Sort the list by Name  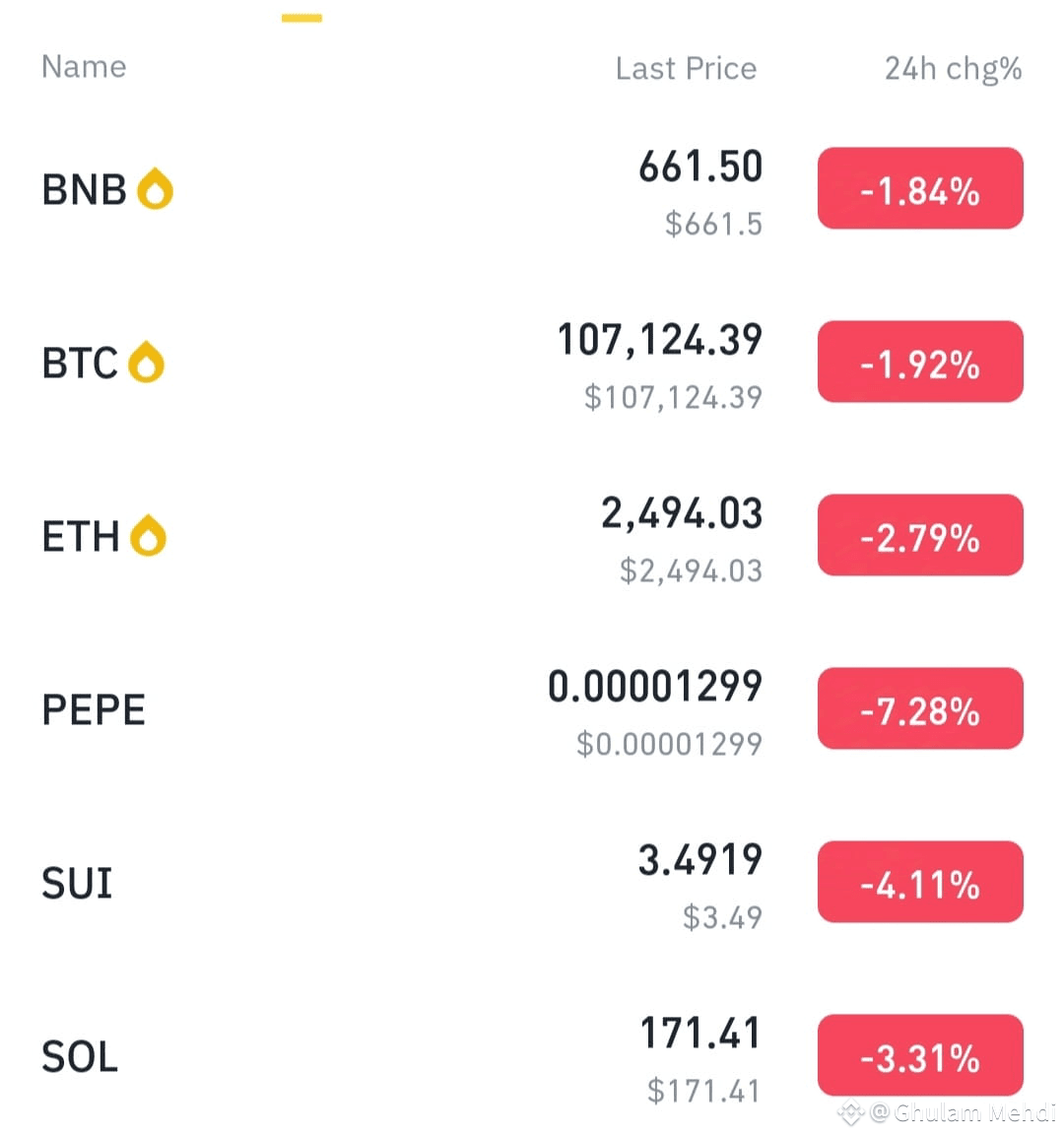84,67
